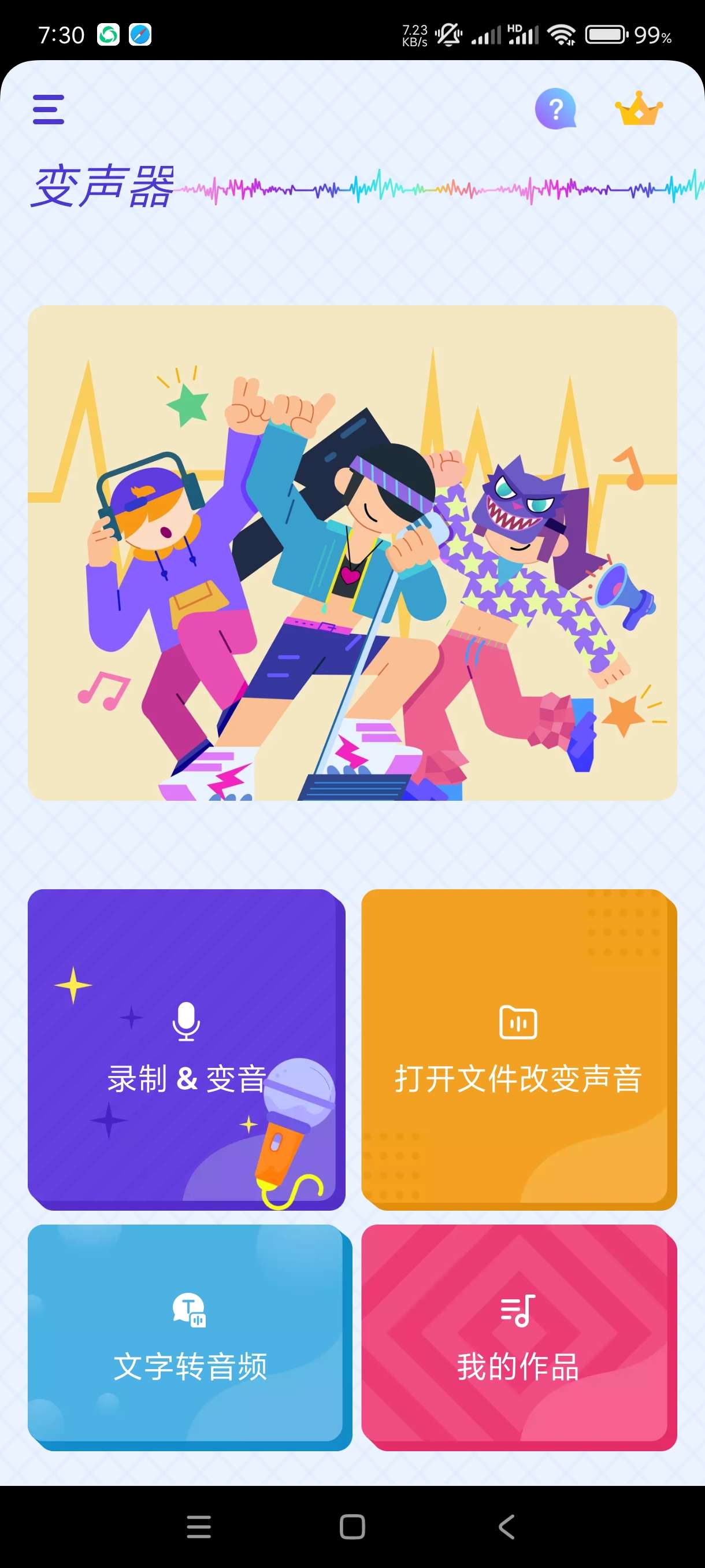View 我的作品 saved works

[x=518, y=1337]
